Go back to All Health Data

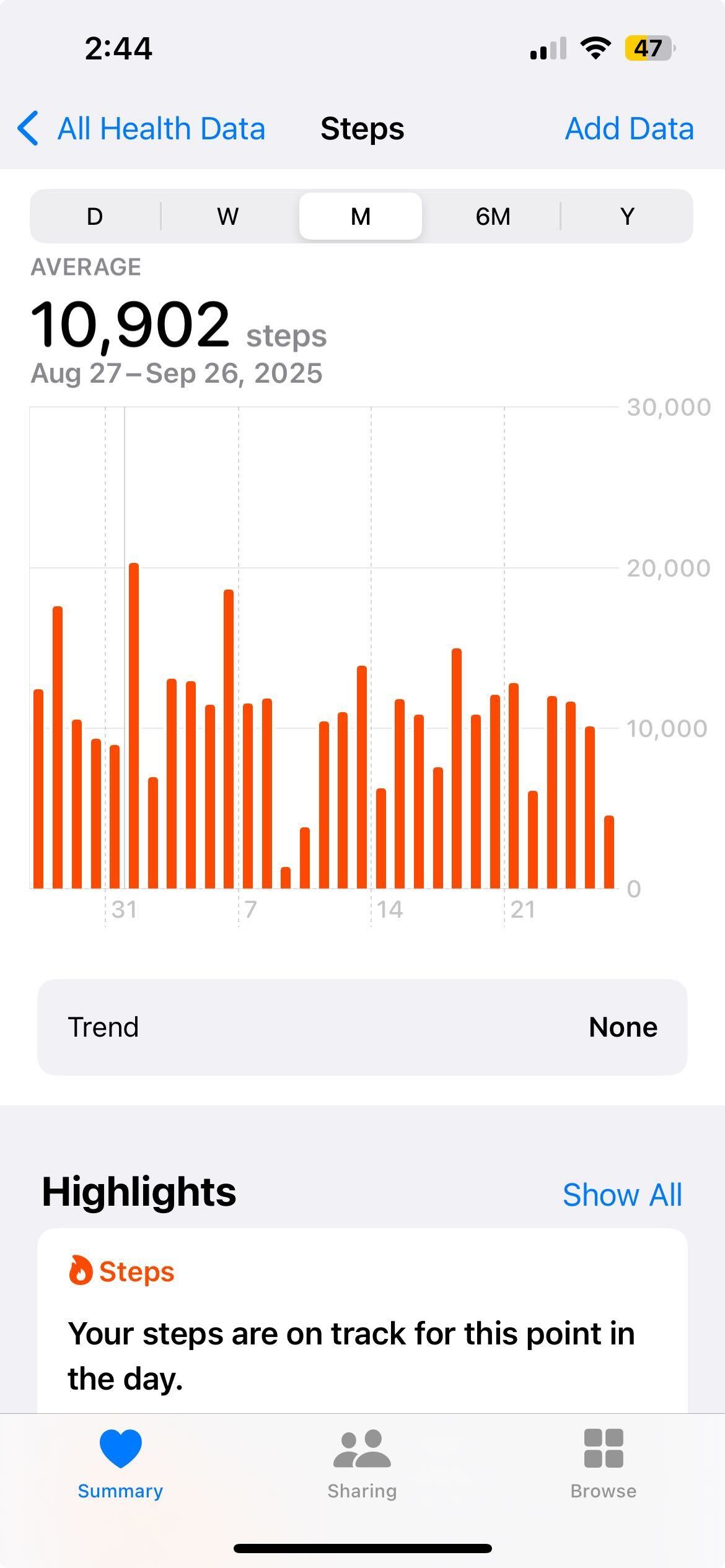[x=141, y=129]
